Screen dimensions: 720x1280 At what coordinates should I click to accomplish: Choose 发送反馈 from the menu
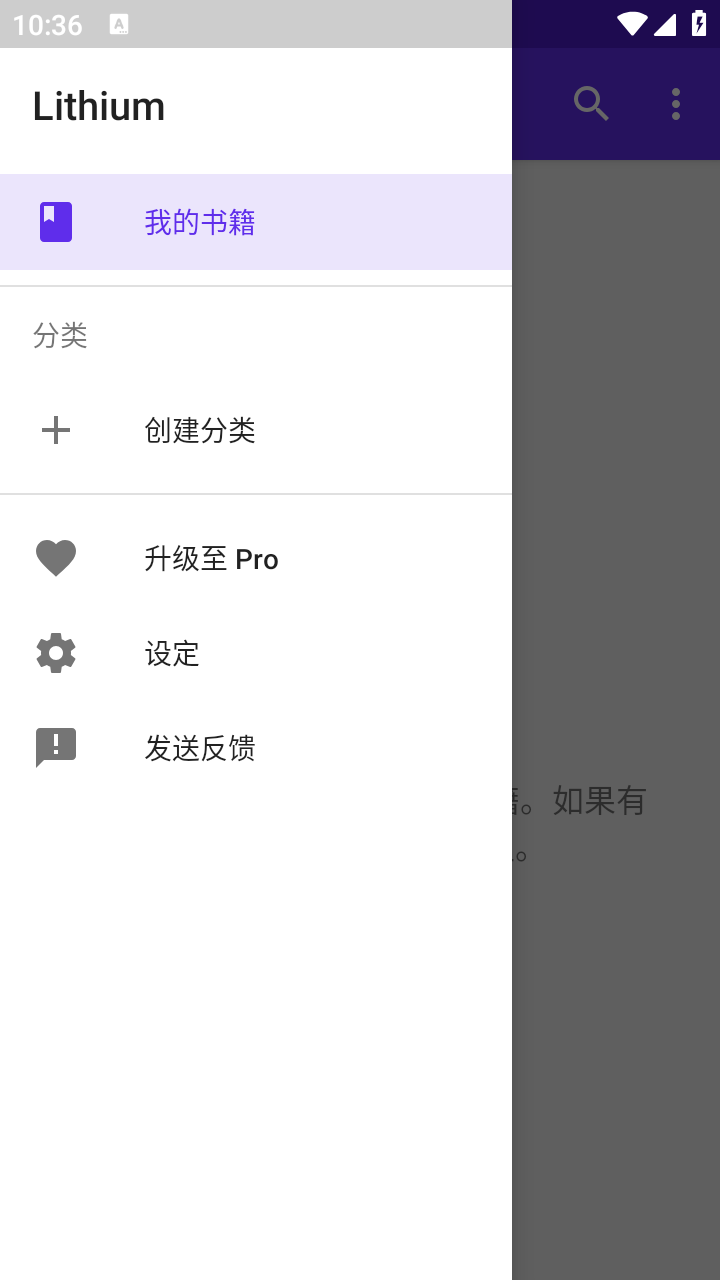coord(200,747)
